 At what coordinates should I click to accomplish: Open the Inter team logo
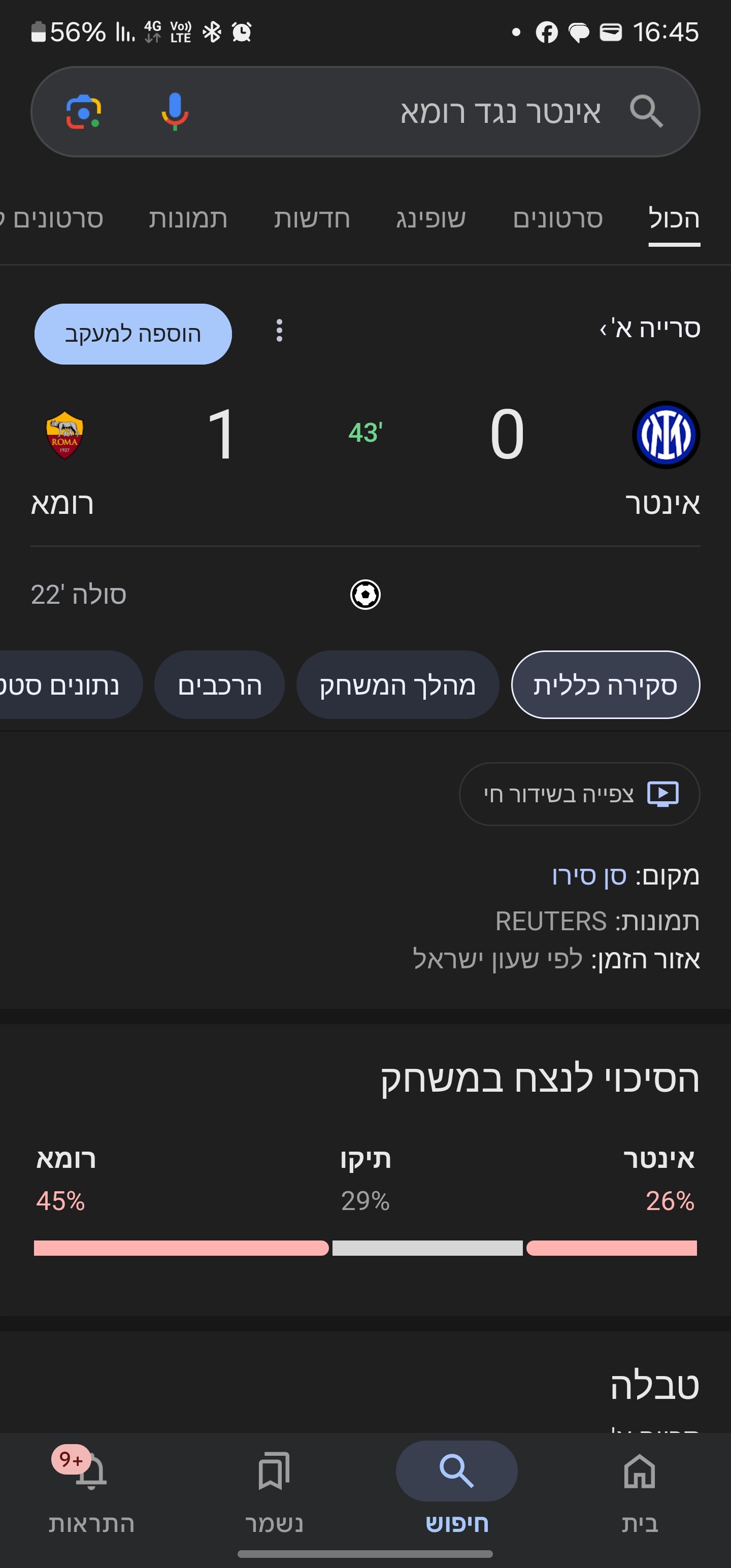coord(666,435)
